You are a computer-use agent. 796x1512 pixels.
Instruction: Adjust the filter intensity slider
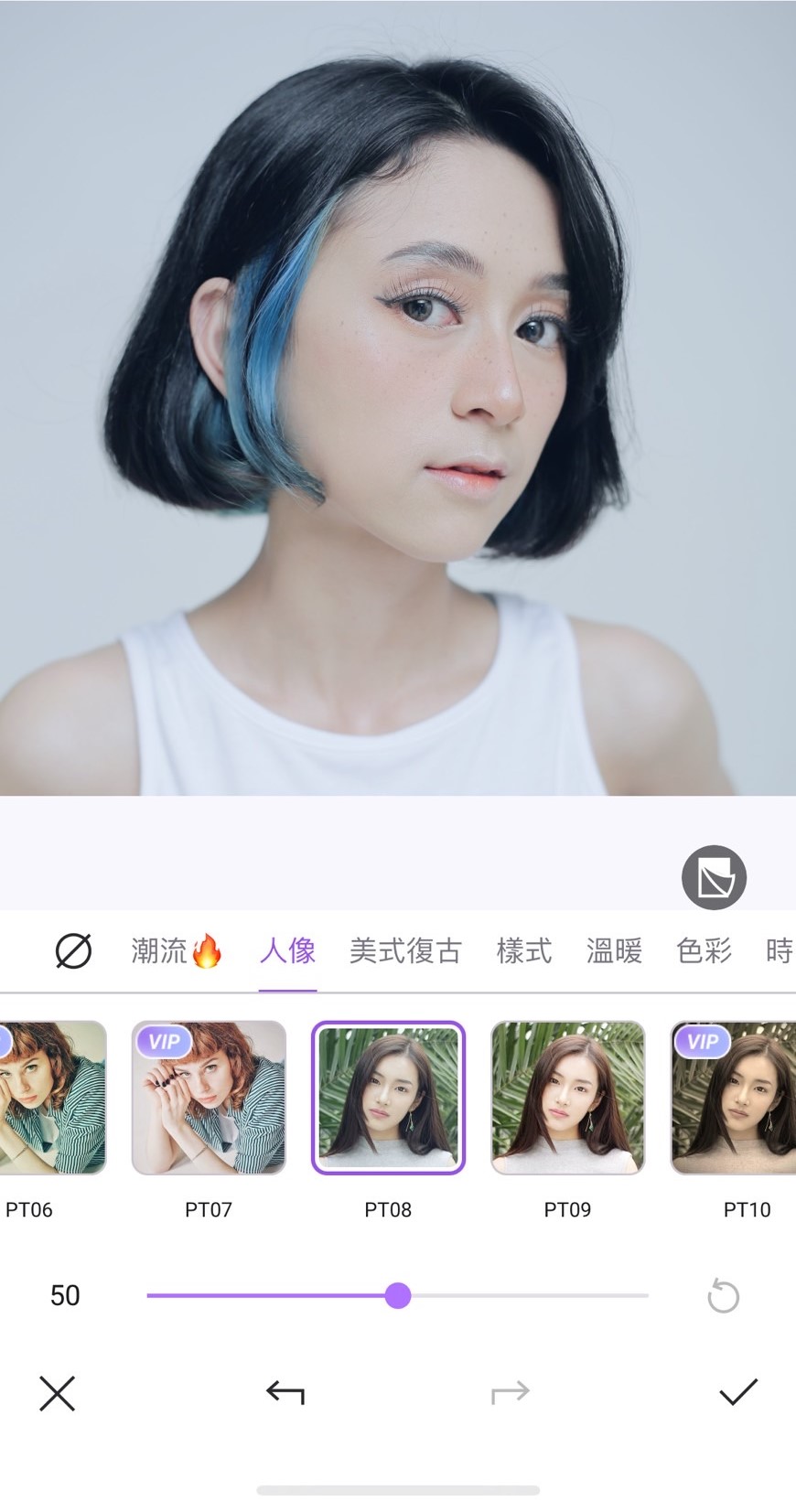click(x=398, y=1295)
